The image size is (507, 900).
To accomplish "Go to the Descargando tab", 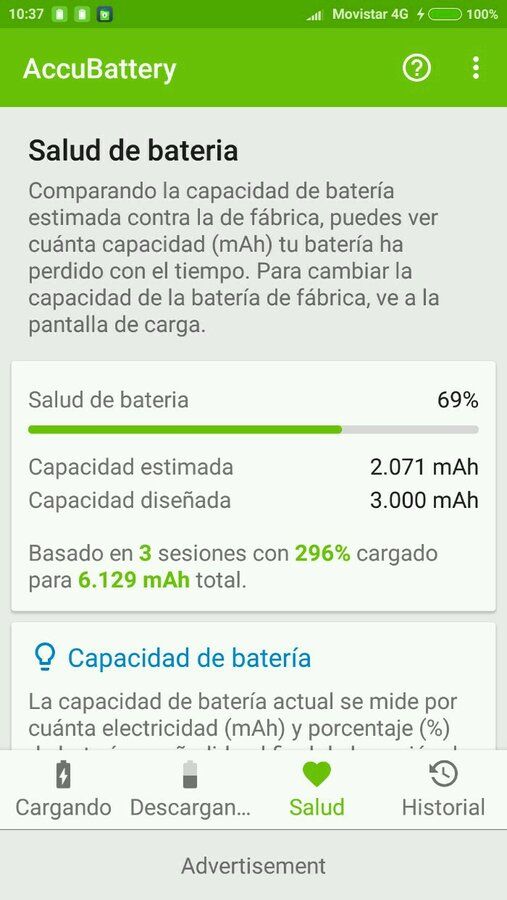I will 190,789.
